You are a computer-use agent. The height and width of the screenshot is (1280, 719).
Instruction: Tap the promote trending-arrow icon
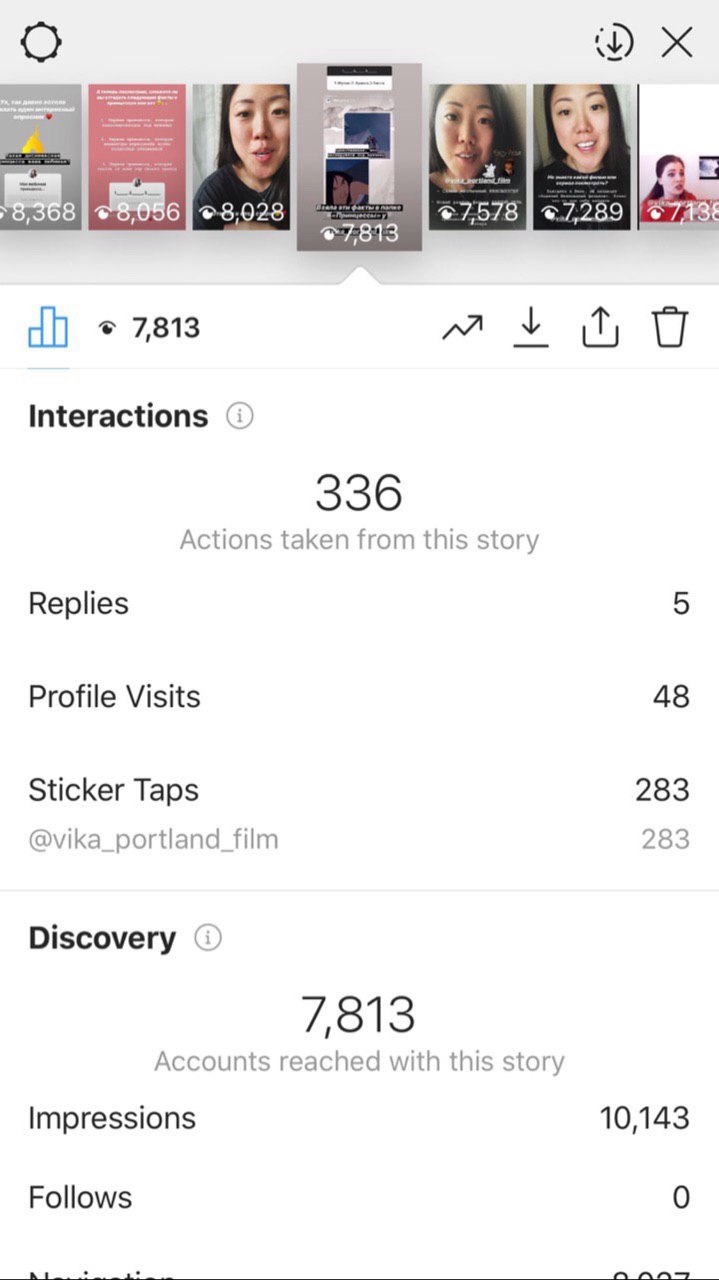pyautogui.click(x=462, y=327)
